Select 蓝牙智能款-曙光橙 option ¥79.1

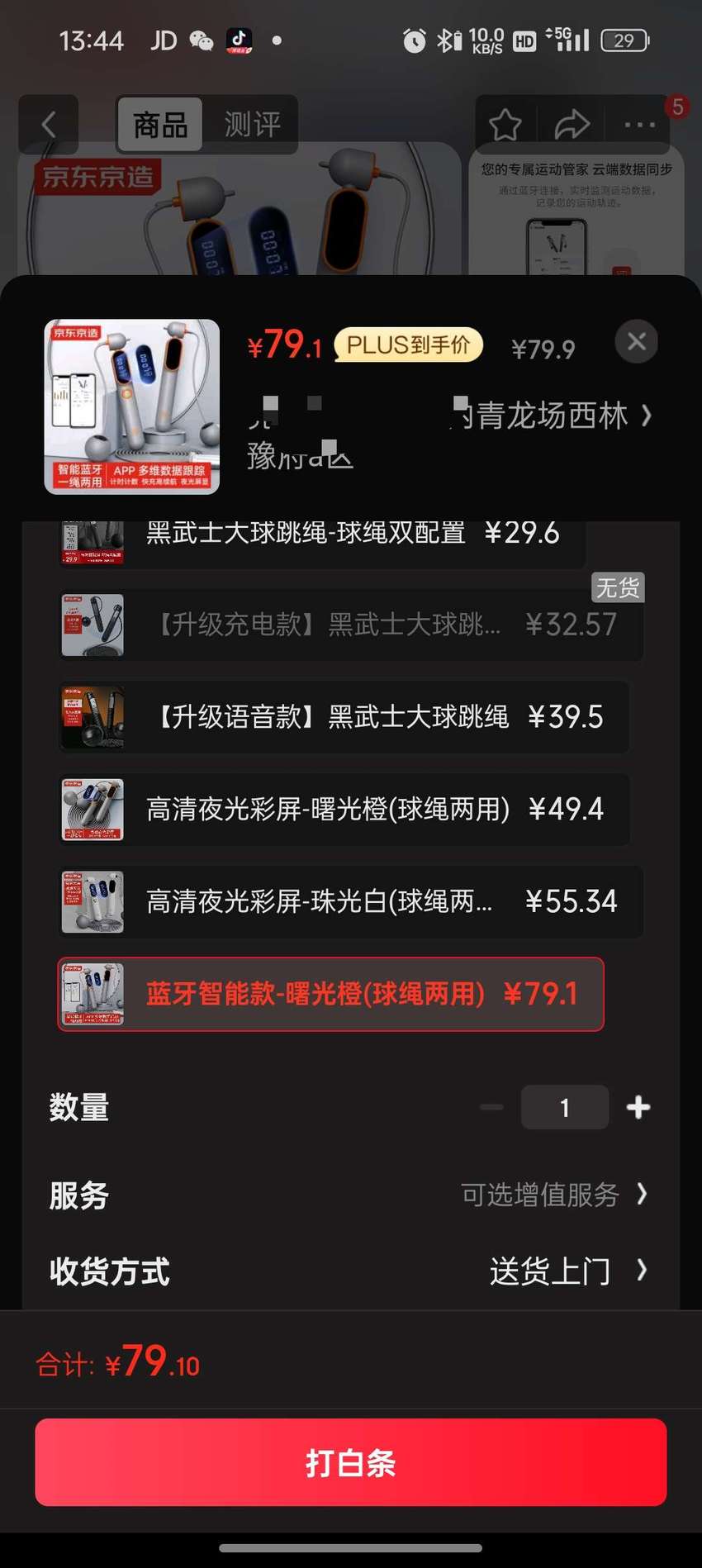[330, 994]
